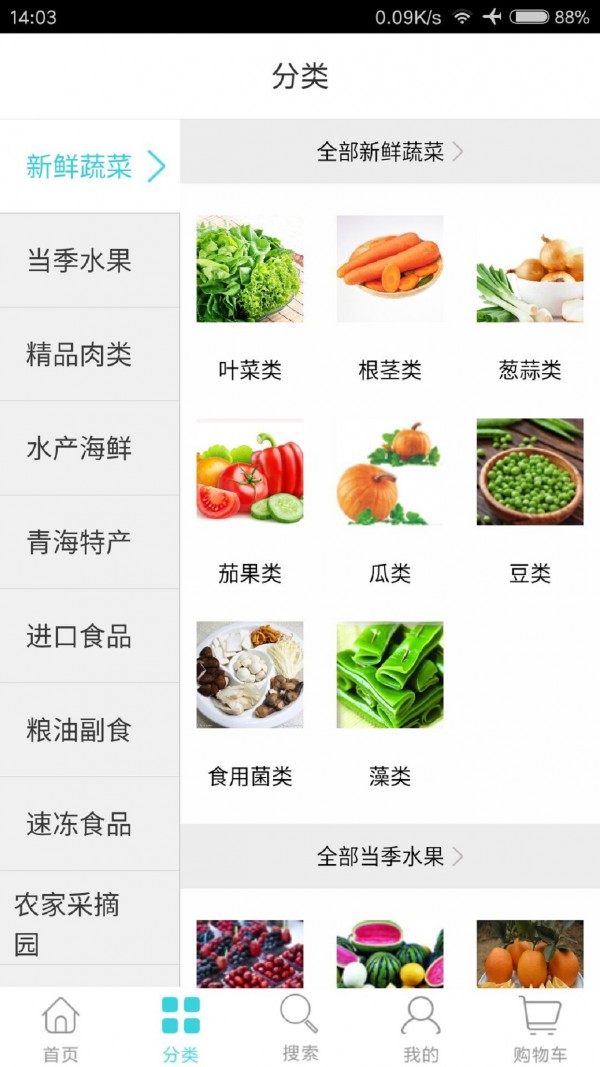Switch to the 搜索 tab

tap(300, 1028)
